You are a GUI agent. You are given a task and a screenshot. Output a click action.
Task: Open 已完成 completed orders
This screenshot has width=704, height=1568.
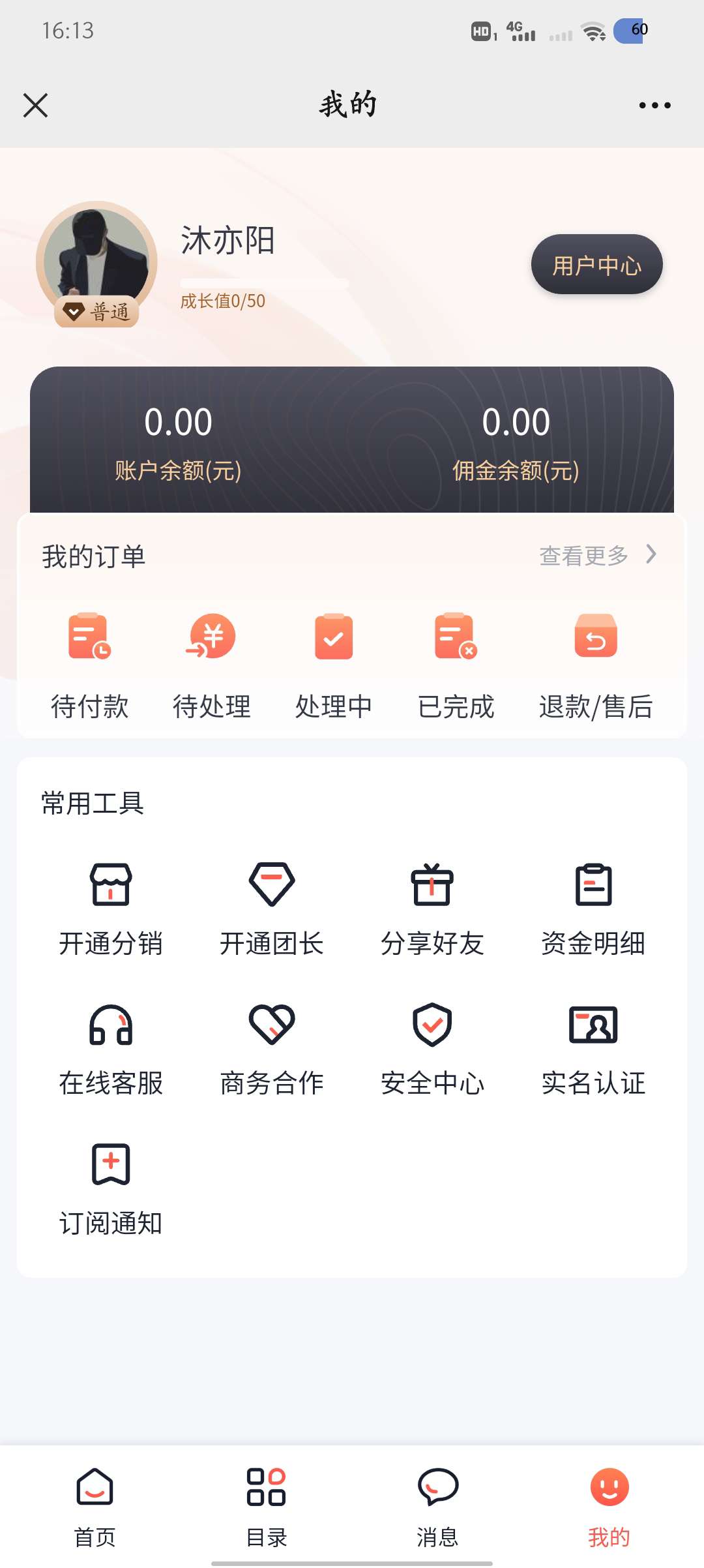[x=455, y=663]
